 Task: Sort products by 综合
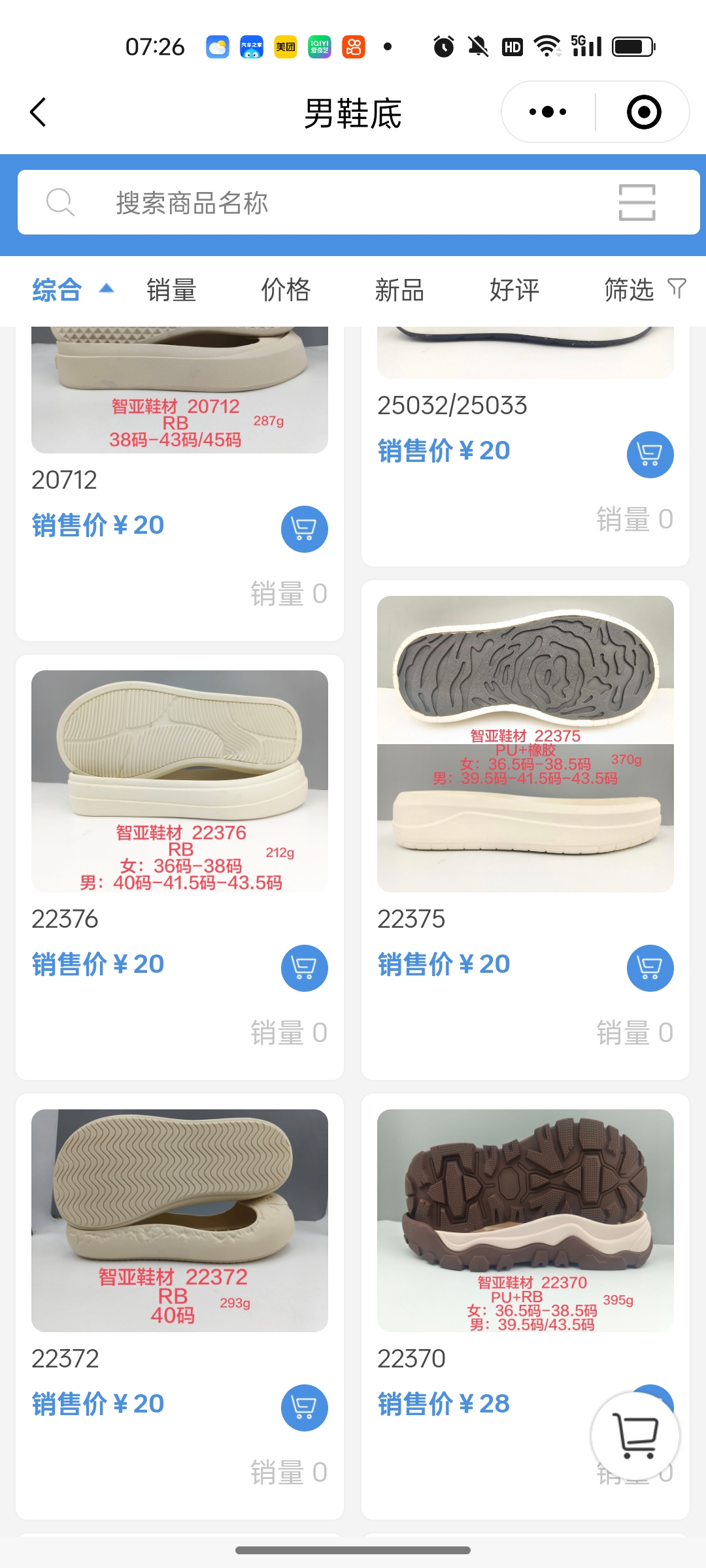coord(58,290)
